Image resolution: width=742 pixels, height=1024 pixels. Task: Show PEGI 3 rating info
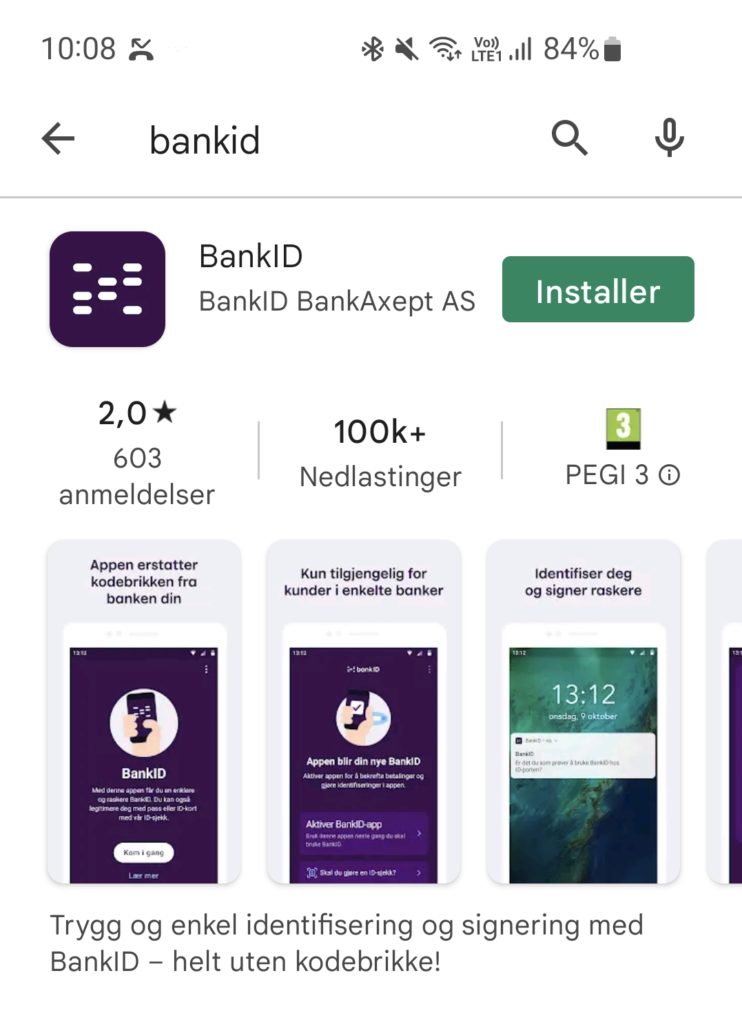click(668, 475)
